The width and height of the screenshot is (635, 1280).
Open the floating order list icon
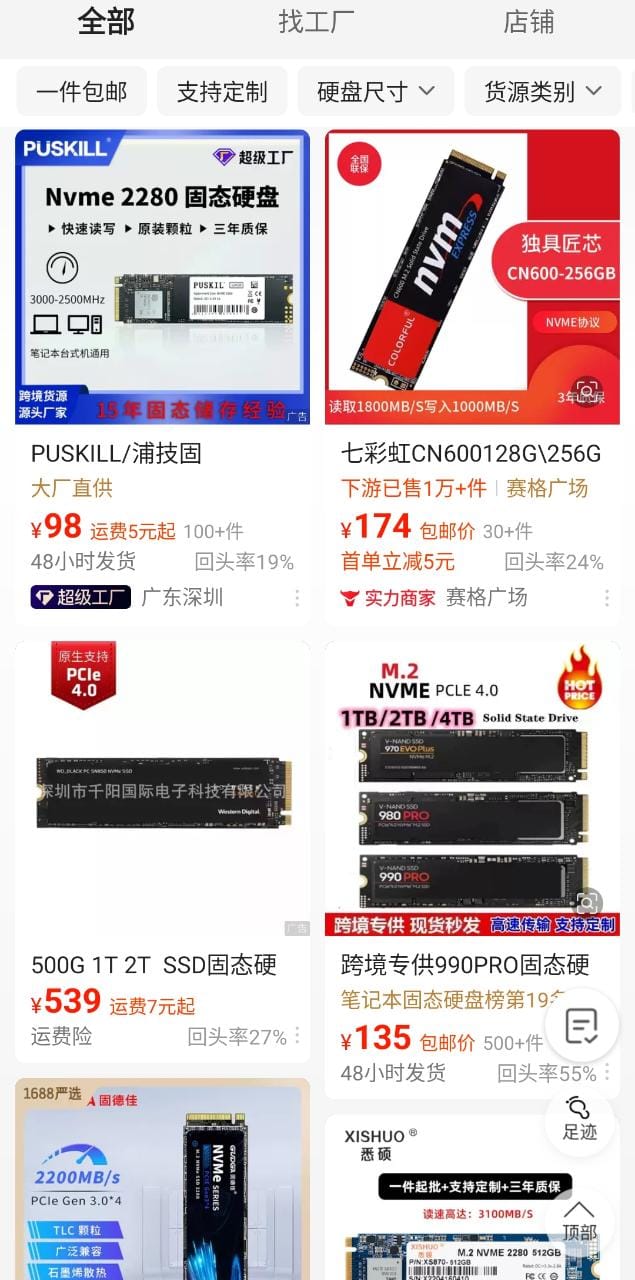pyautogui.click(x=581, y=1025)
